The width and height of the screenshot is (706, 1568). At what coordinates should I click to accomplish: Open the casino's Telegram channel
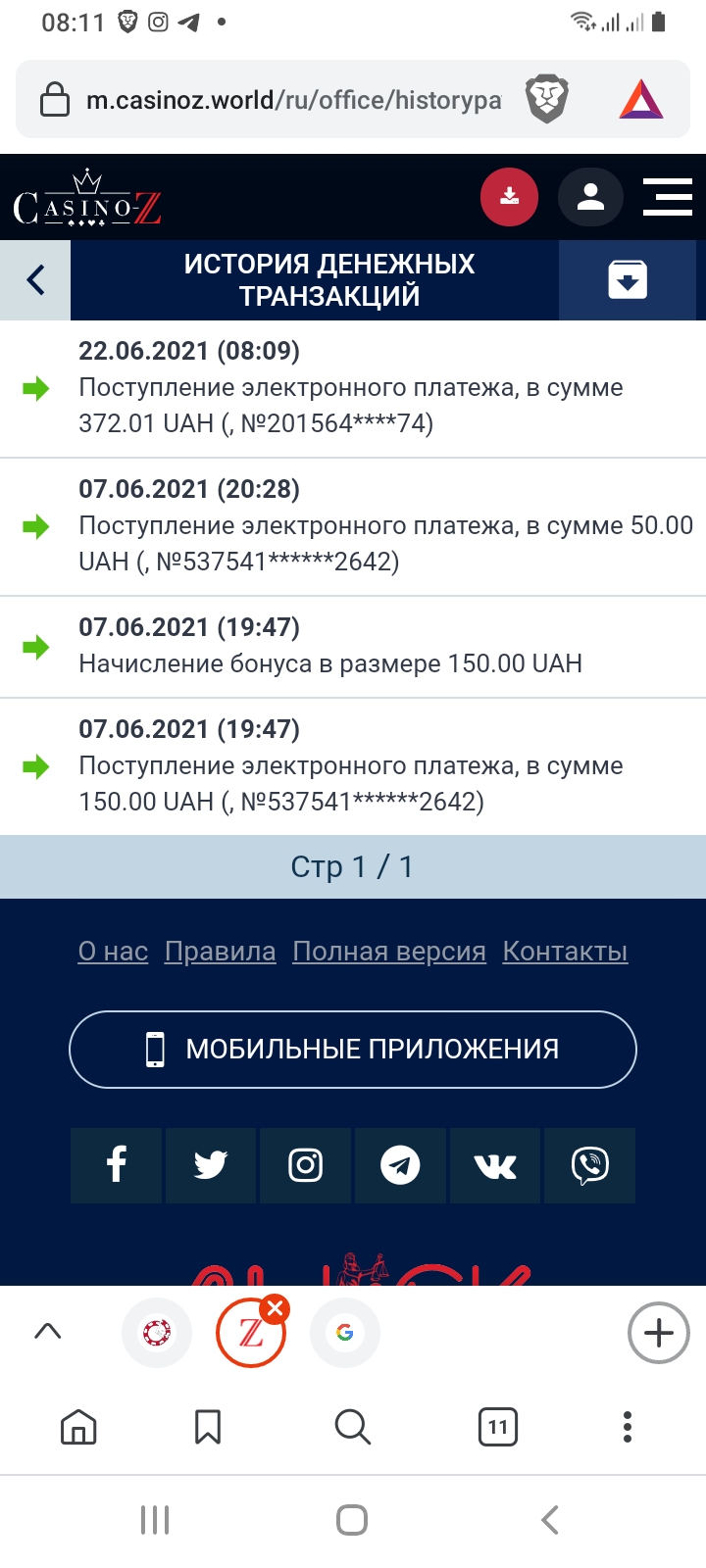tap(400, 1165)
